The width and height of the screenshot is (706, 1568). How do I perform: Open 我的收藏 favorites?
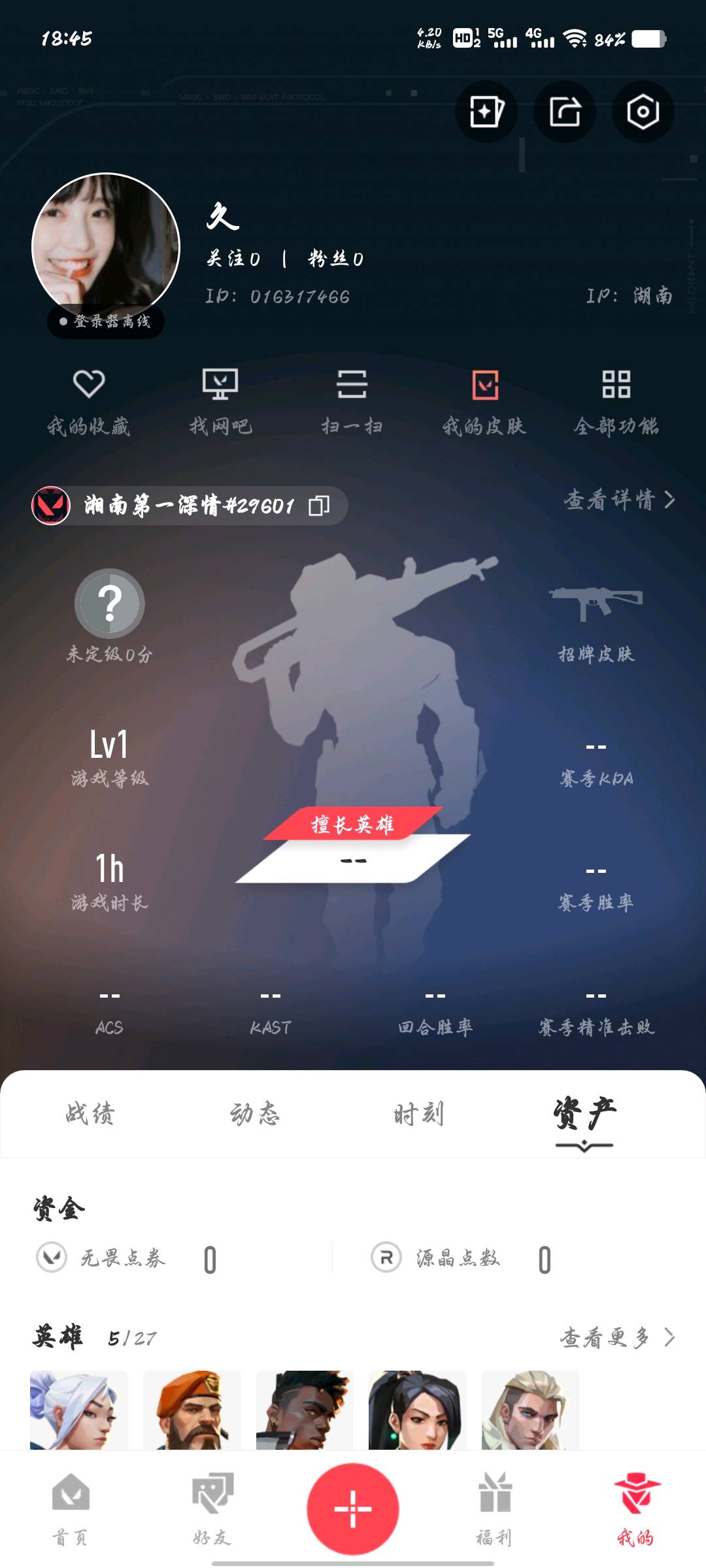pyautogui.click(x=89, y=400)
